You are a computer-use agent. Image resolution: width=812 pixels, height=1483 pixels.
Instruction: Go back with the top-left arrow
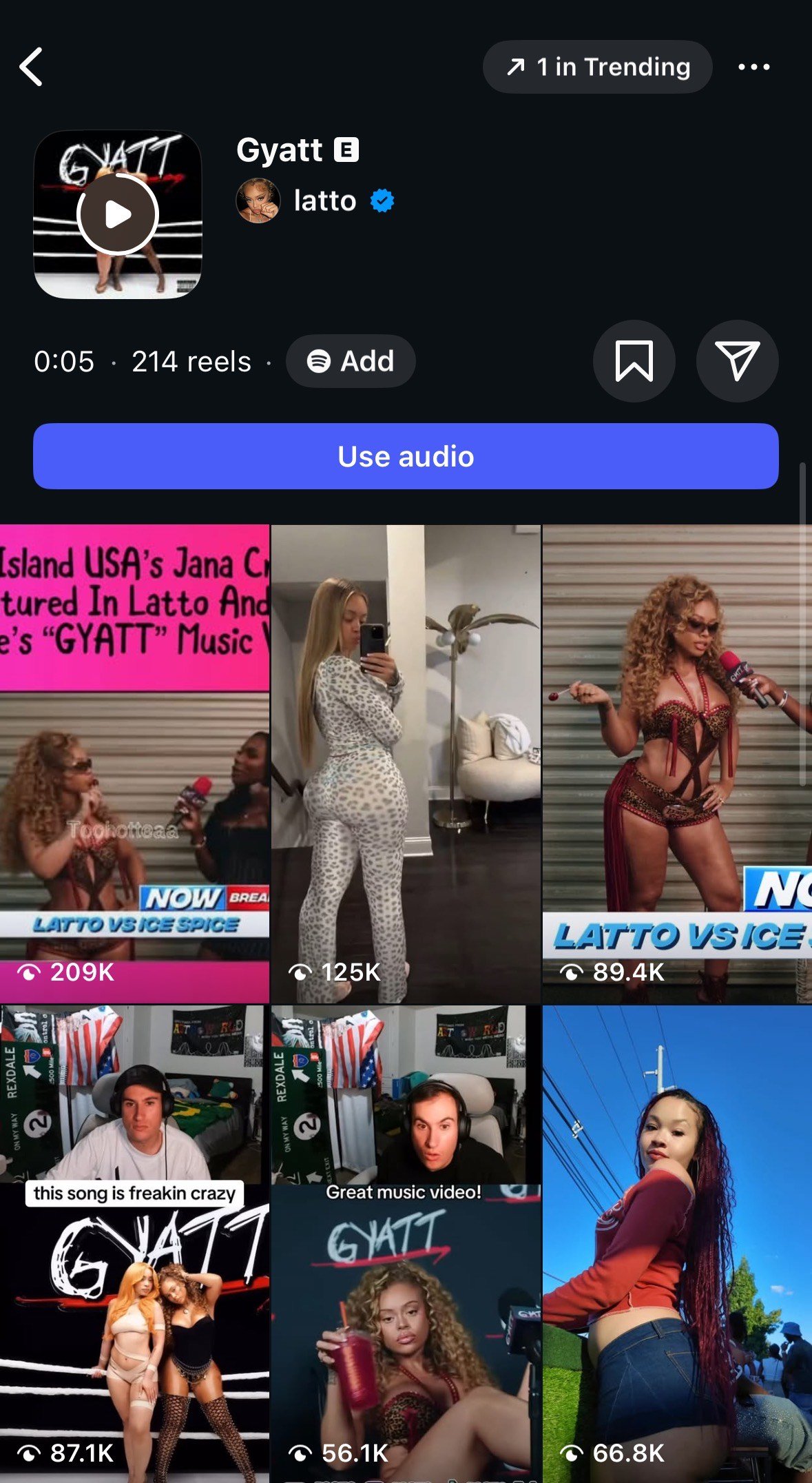tap(32, 67)
